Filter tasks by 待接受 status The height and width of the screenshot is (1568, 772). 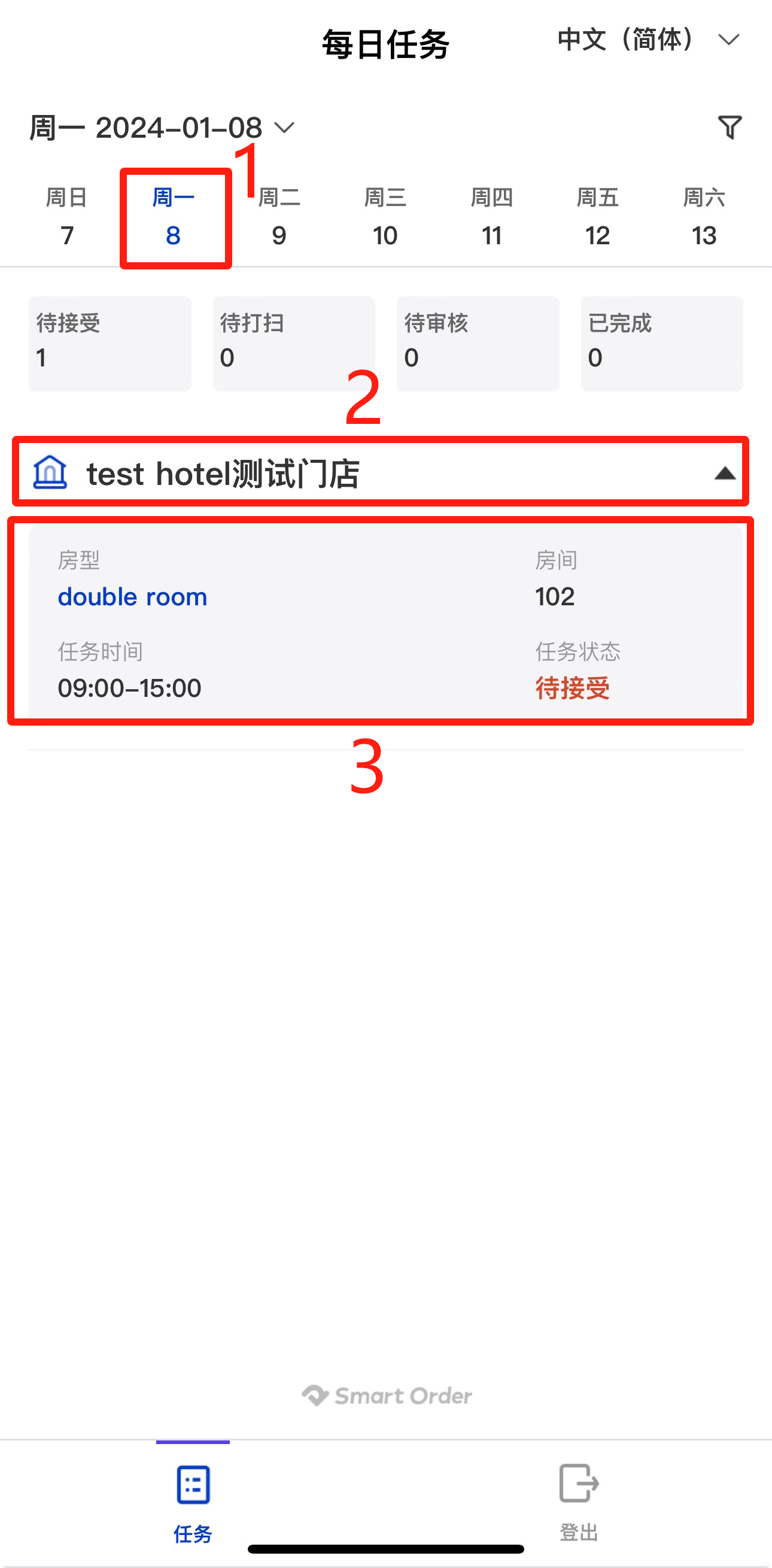(x=110, y=343)
